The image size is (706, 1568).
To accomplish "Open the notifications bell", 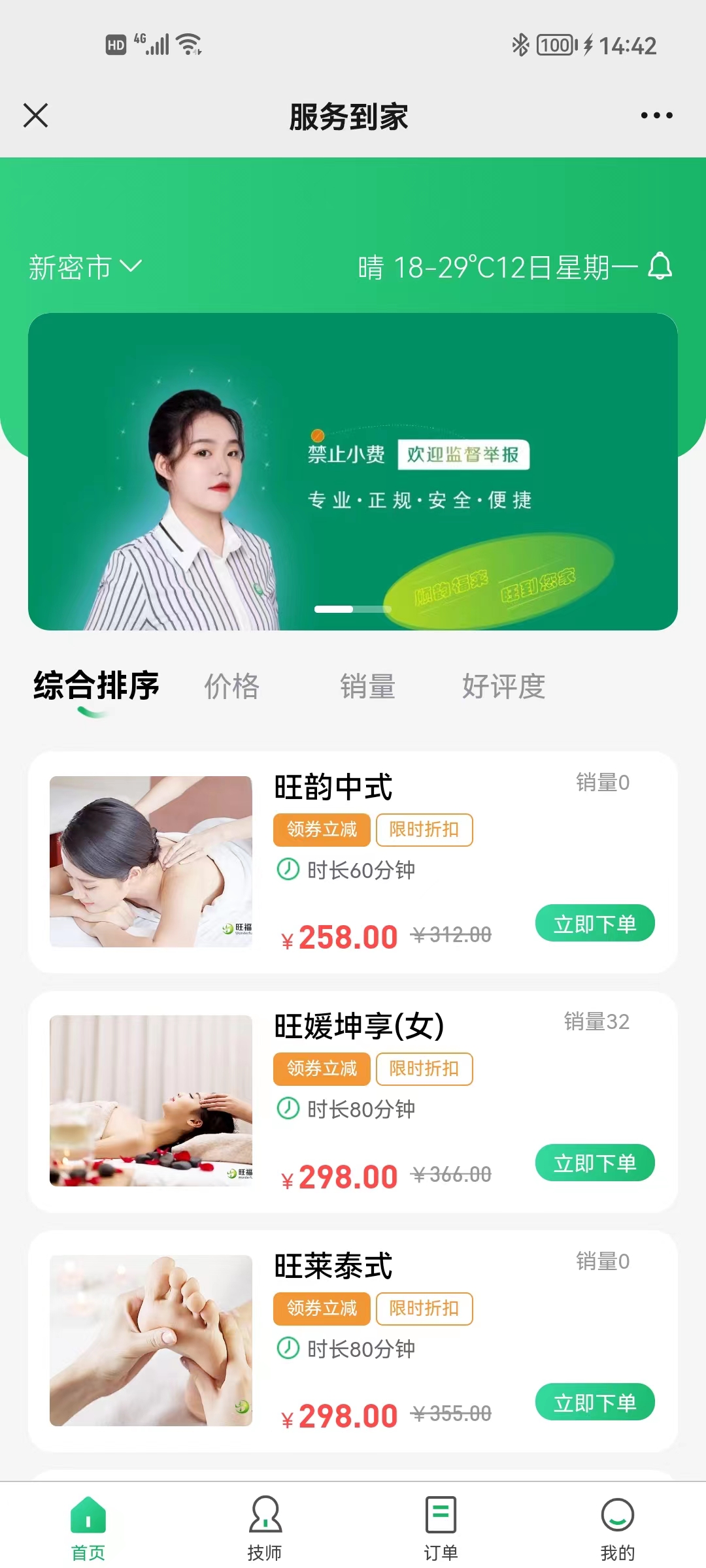I will [660, 267].
